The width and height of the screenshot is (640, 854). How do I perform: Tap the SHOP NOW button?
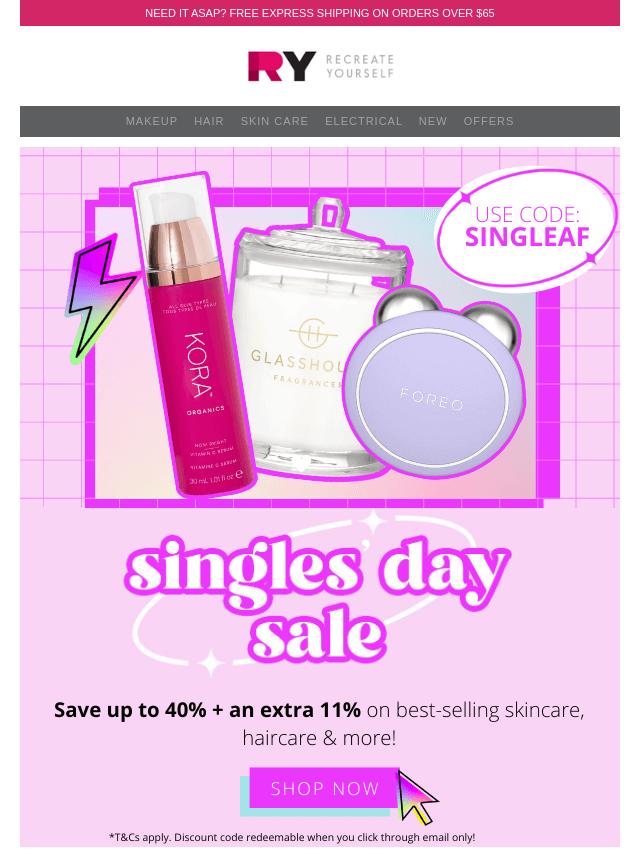coord(325,789)
